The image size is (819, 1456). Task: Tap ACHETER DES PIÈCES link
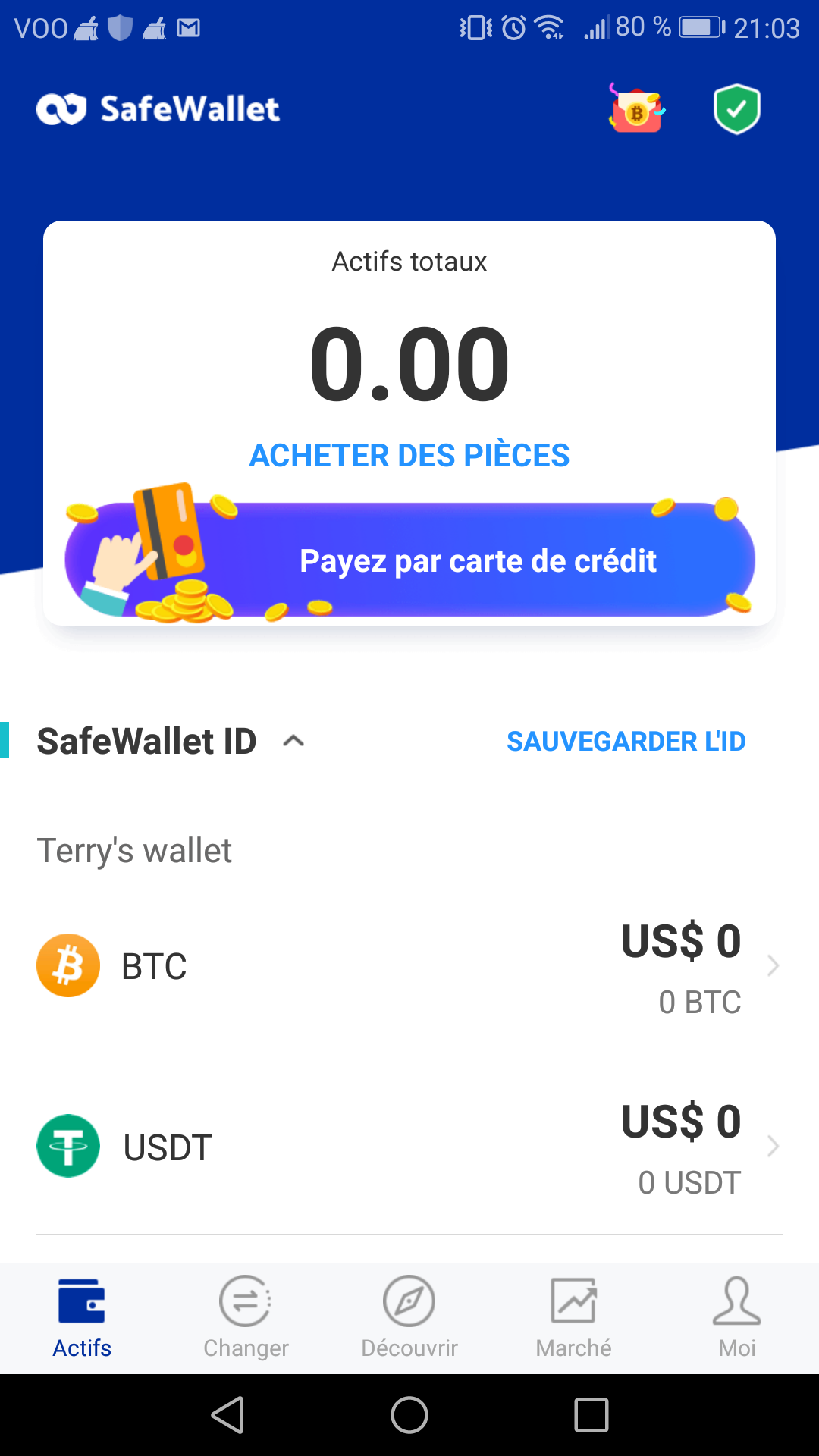(x=409, y=456)
